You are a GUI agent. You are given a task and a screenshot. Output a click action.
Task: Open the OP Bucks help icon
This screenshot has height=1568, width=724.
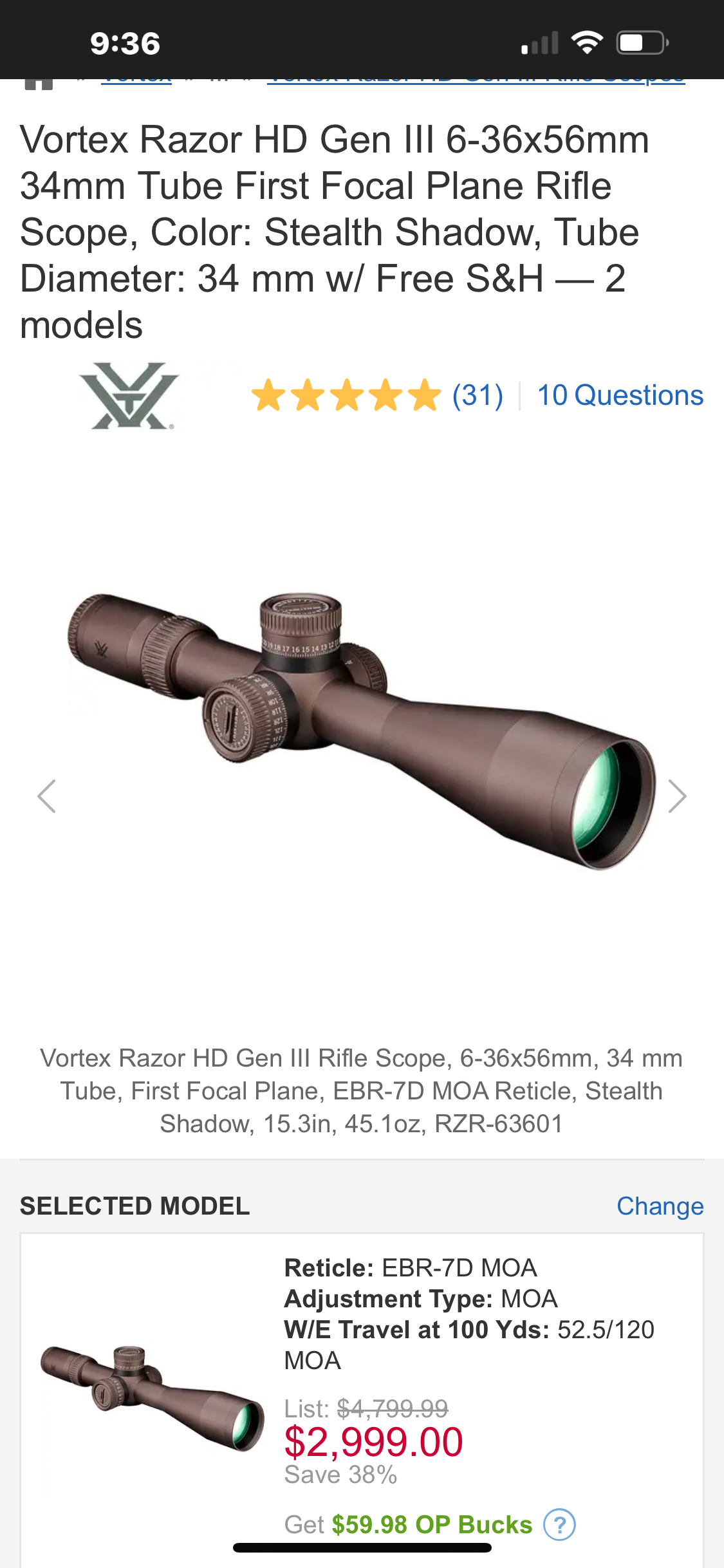pyautogui.click(x=559, y=1525)
